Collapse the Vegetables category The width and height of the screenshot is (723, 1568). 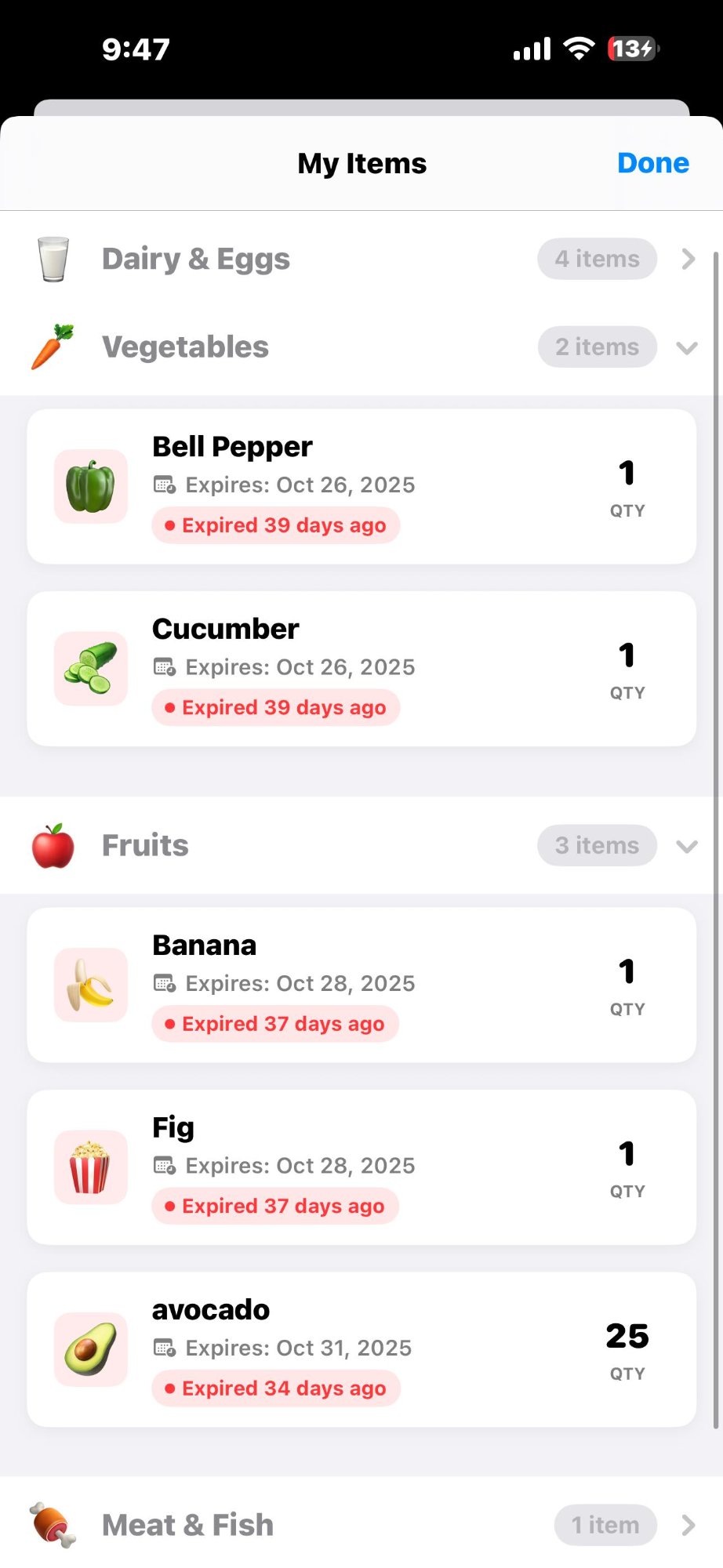[x=687, y=347]
